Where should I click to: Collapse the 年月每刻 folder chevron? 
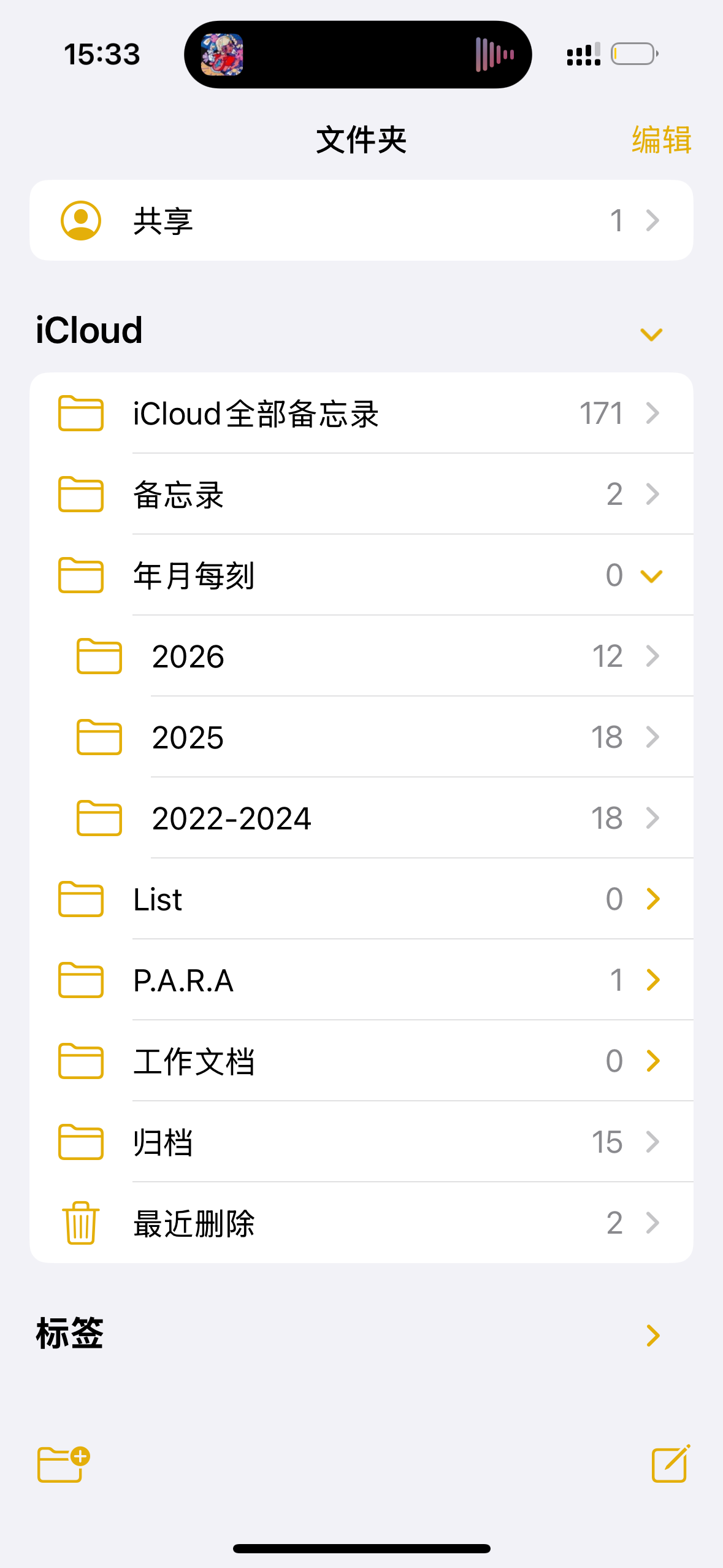(x=651, y=575)
